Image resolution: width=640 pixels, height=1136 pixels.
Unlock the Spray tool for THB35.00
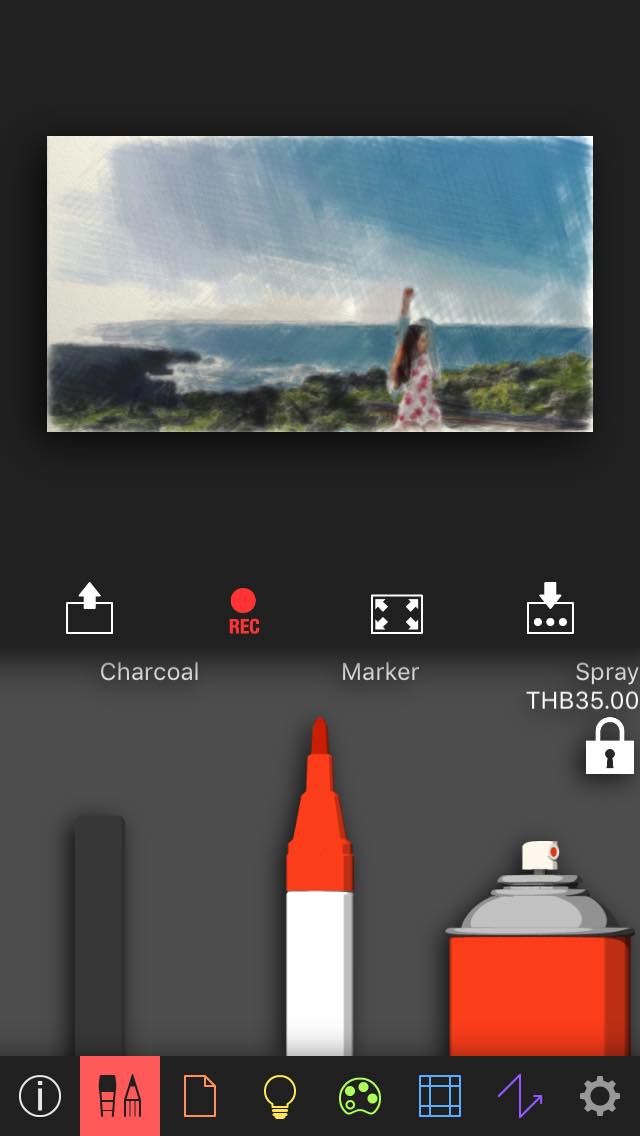[609, 746]
